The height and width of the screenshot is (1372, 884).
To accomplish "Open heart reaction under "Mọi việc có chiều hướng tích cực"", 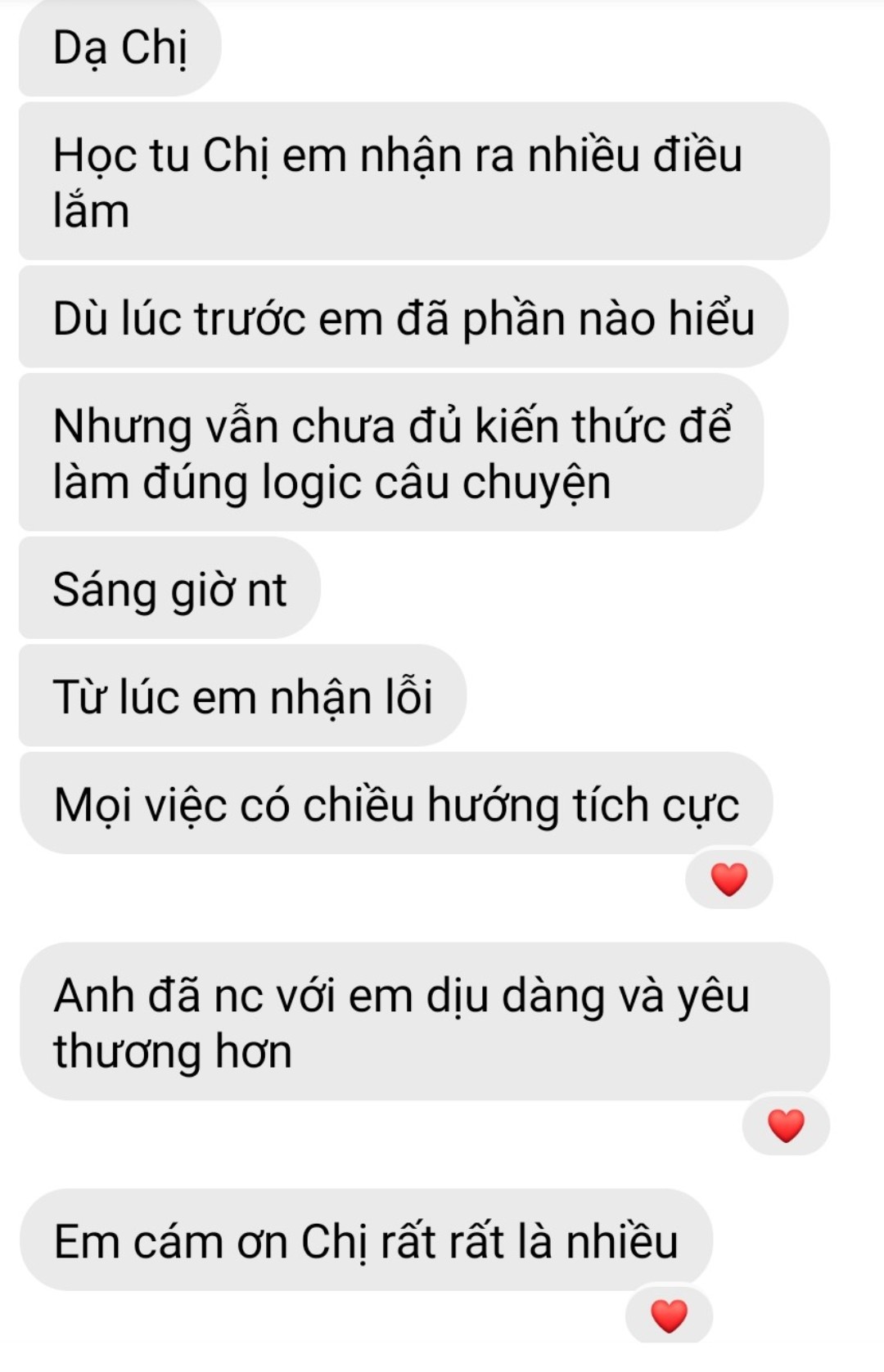I will point(728,879).
